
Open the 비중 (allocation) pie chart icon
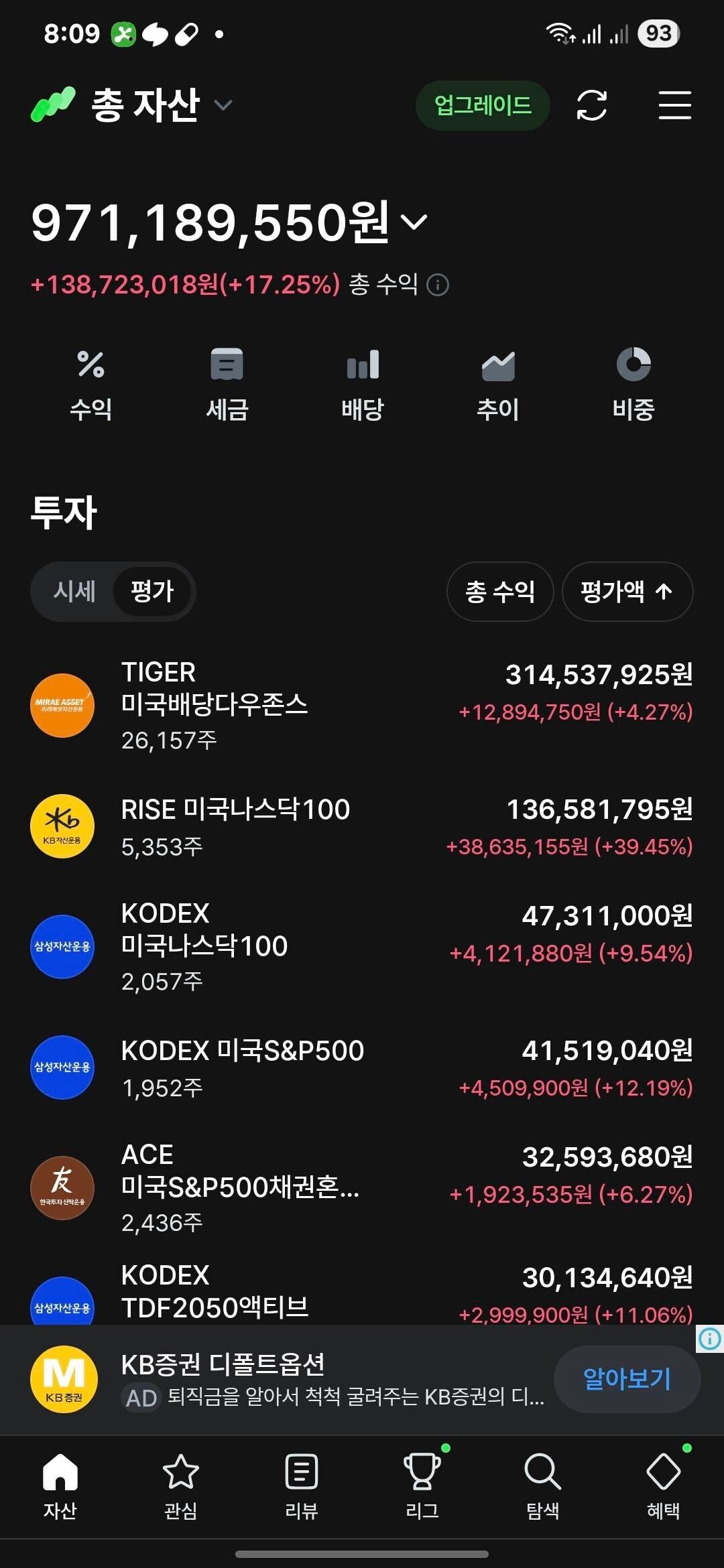633,382
